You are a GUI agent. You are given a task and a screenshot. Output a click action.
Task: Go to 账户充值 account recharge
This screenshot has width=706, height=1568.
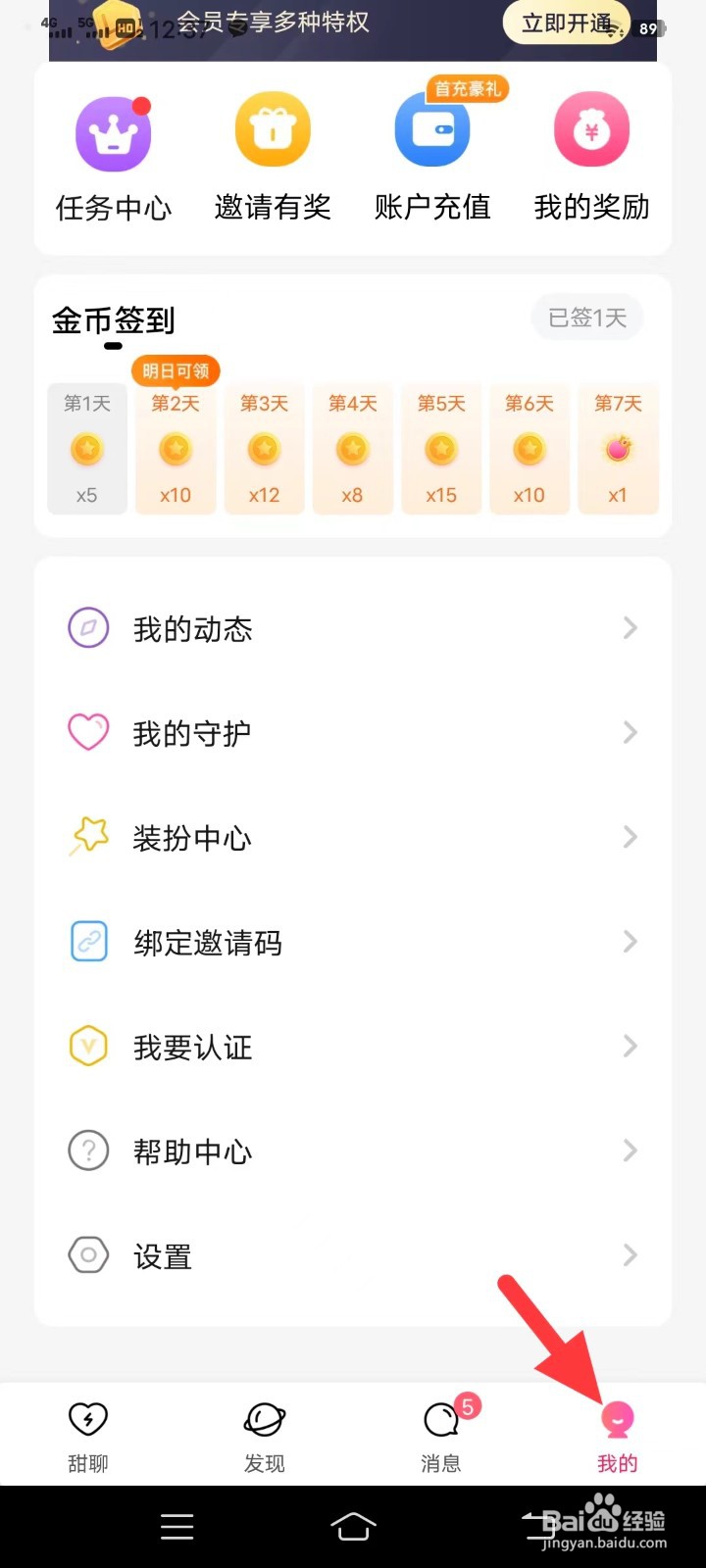(432, 157)
